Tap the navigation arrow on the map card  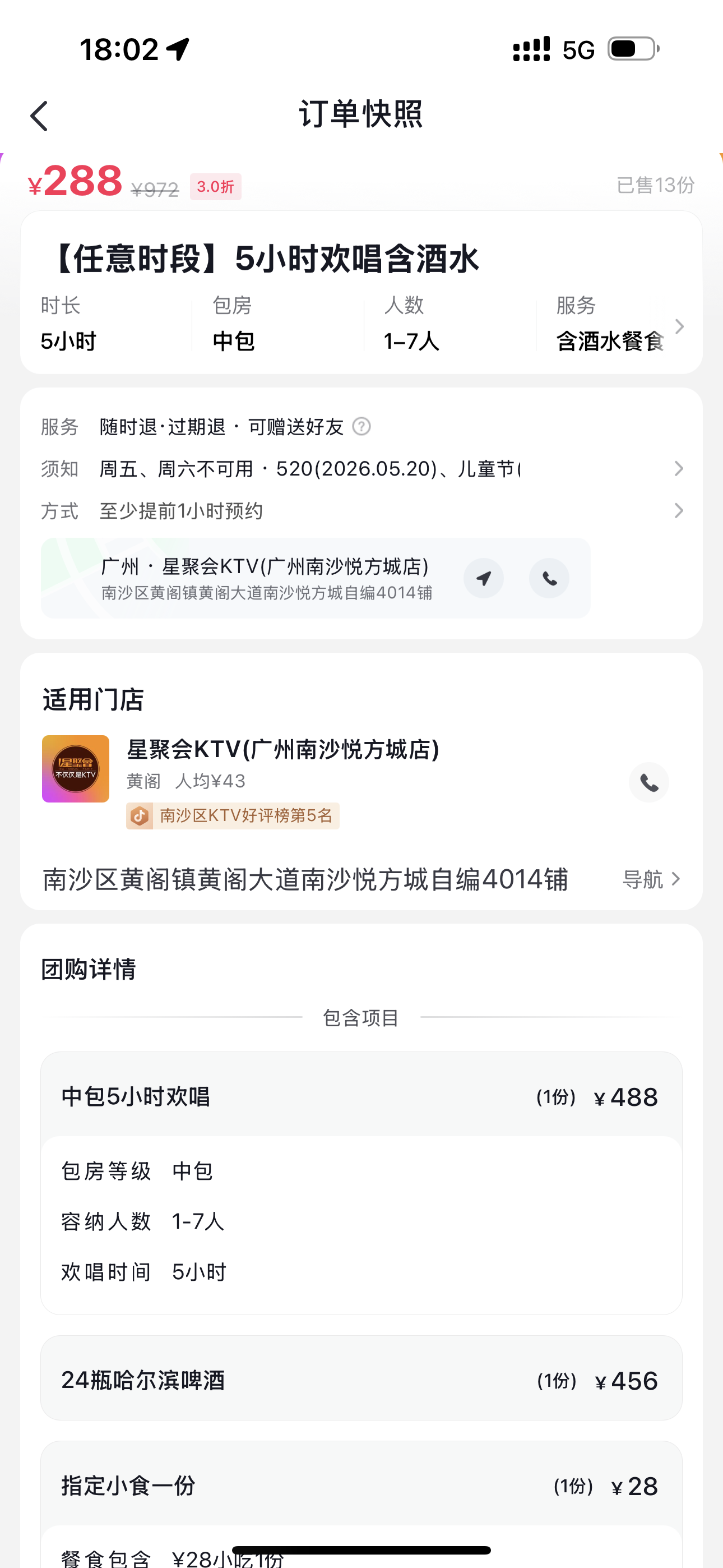point(484,578)
